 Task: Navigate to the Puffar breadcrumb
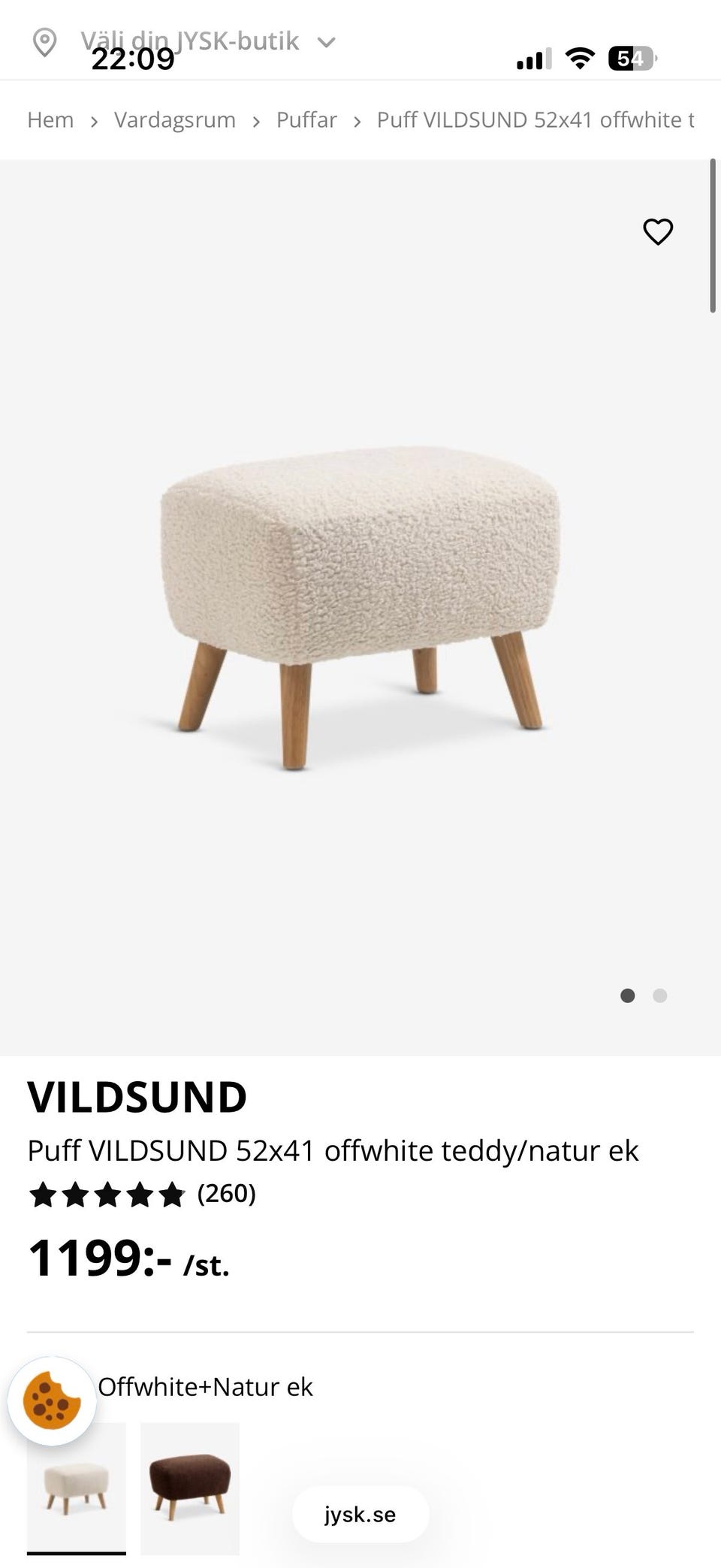coord(306,120)
